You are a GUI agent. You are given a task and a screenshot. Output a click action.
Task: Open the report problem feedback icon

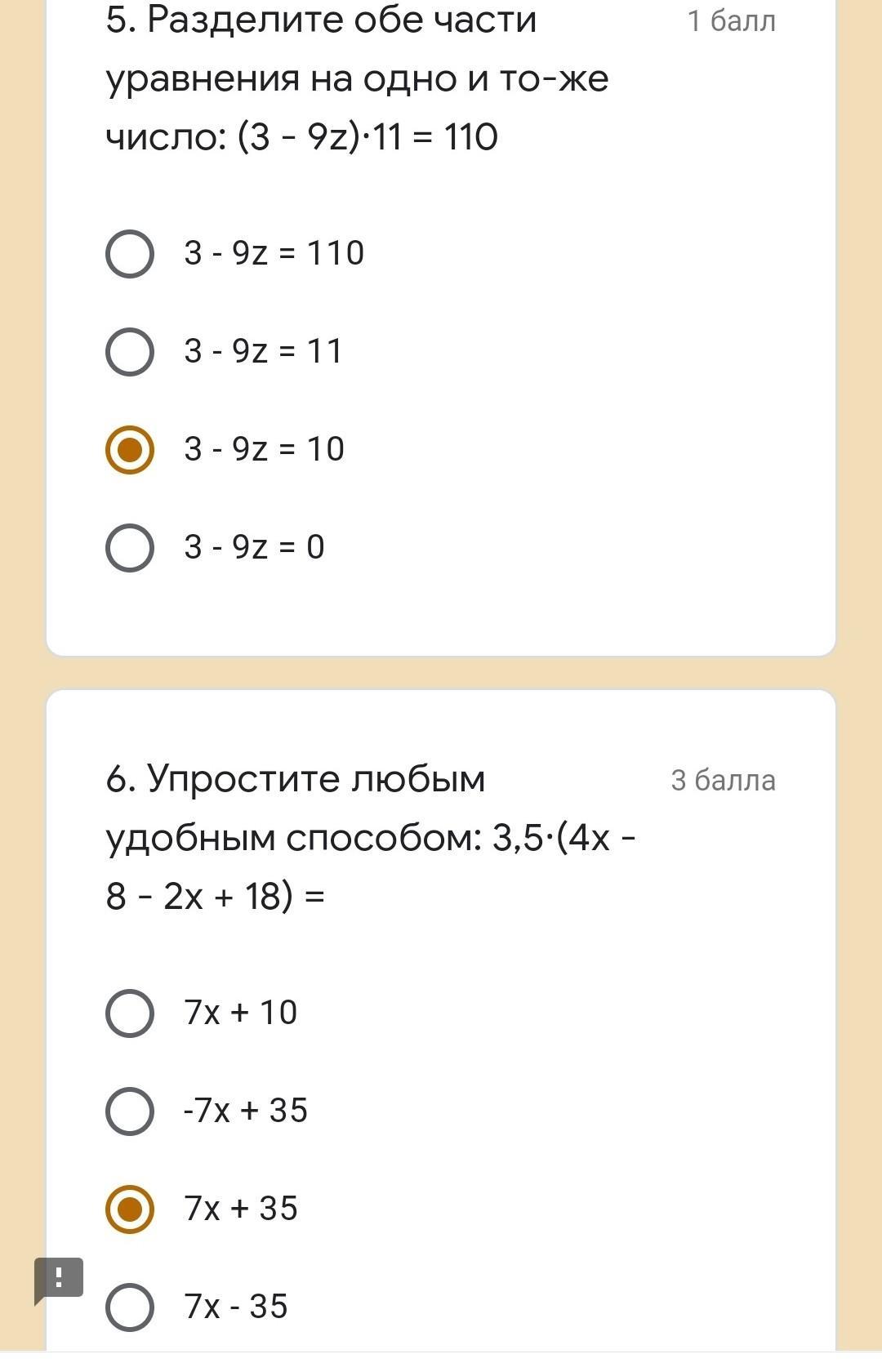pos(59,1278)
